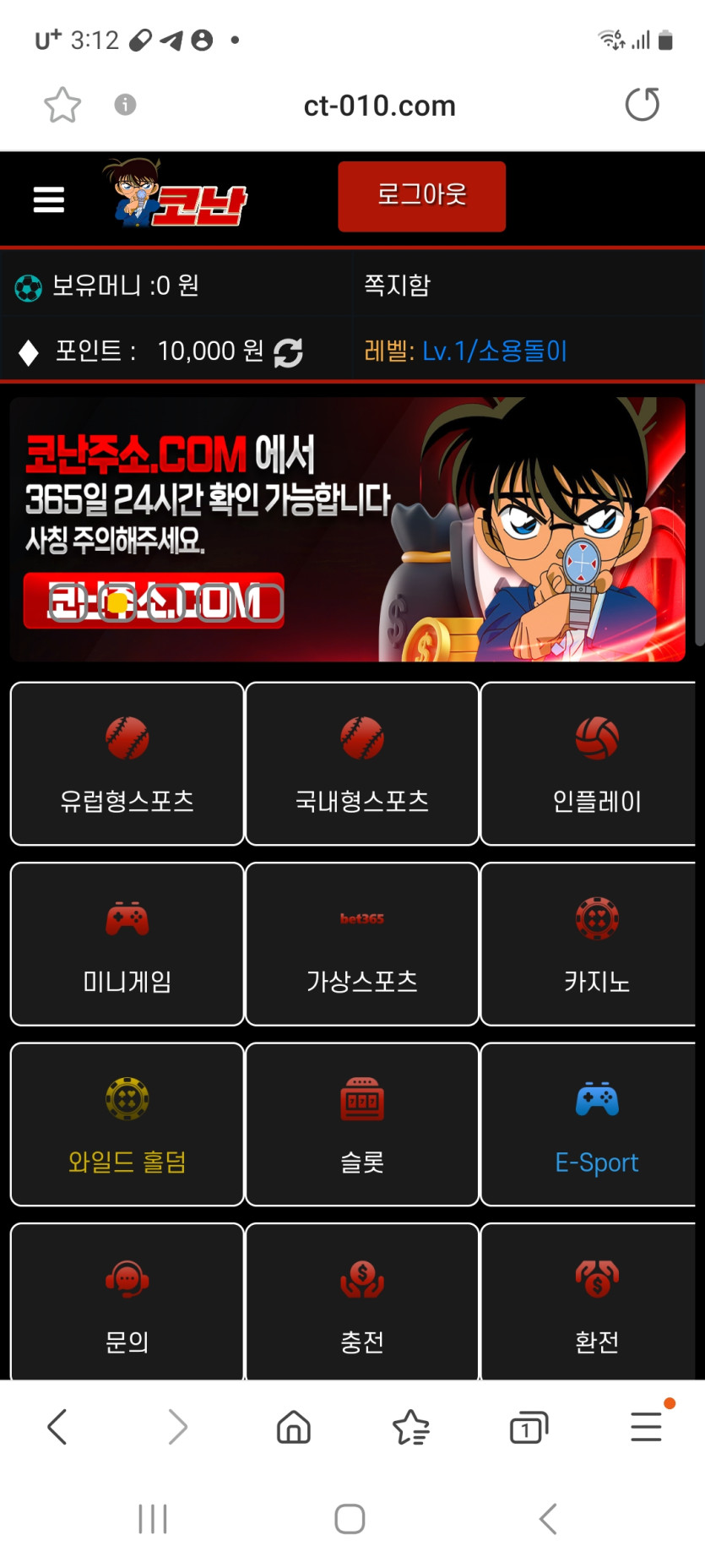This screenshot has height=1568, width=705.
Task: Open the hamburger side menu
Action: [x=49, y=199]
